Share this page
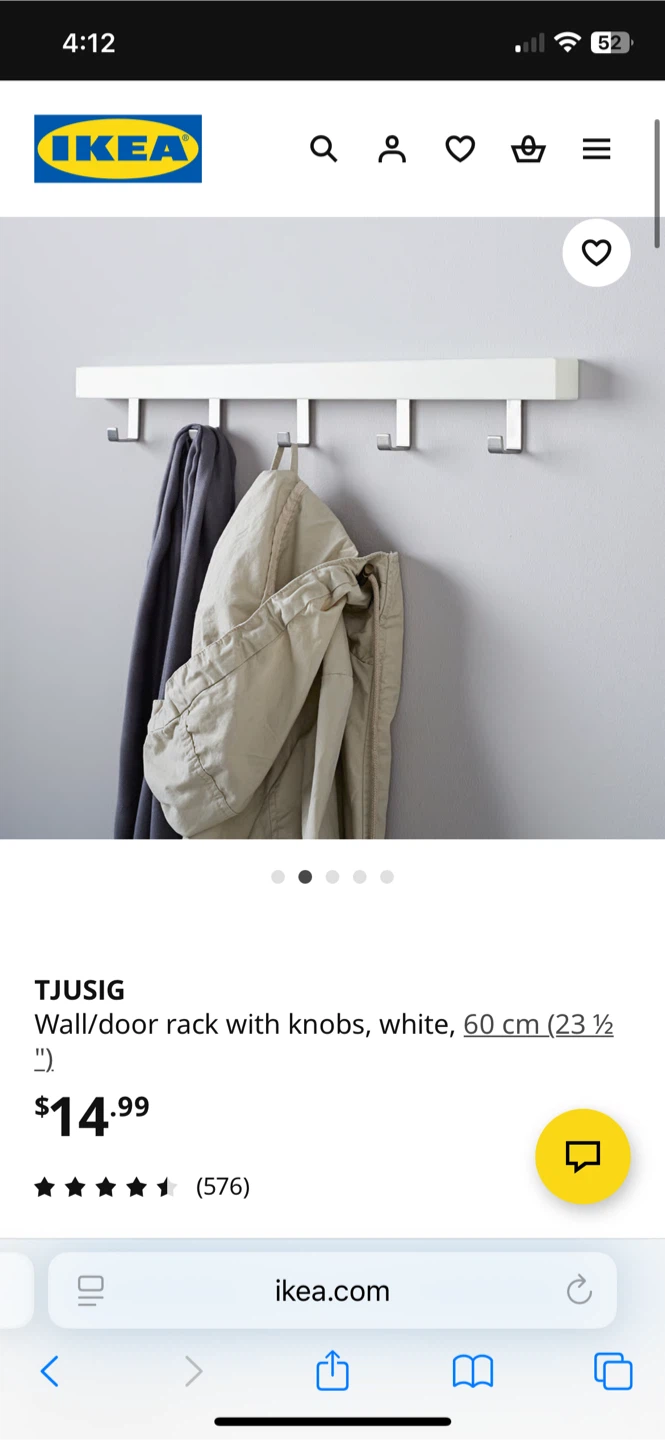This screenshot has height=1440, width=665. click(x=332, y=1370)
